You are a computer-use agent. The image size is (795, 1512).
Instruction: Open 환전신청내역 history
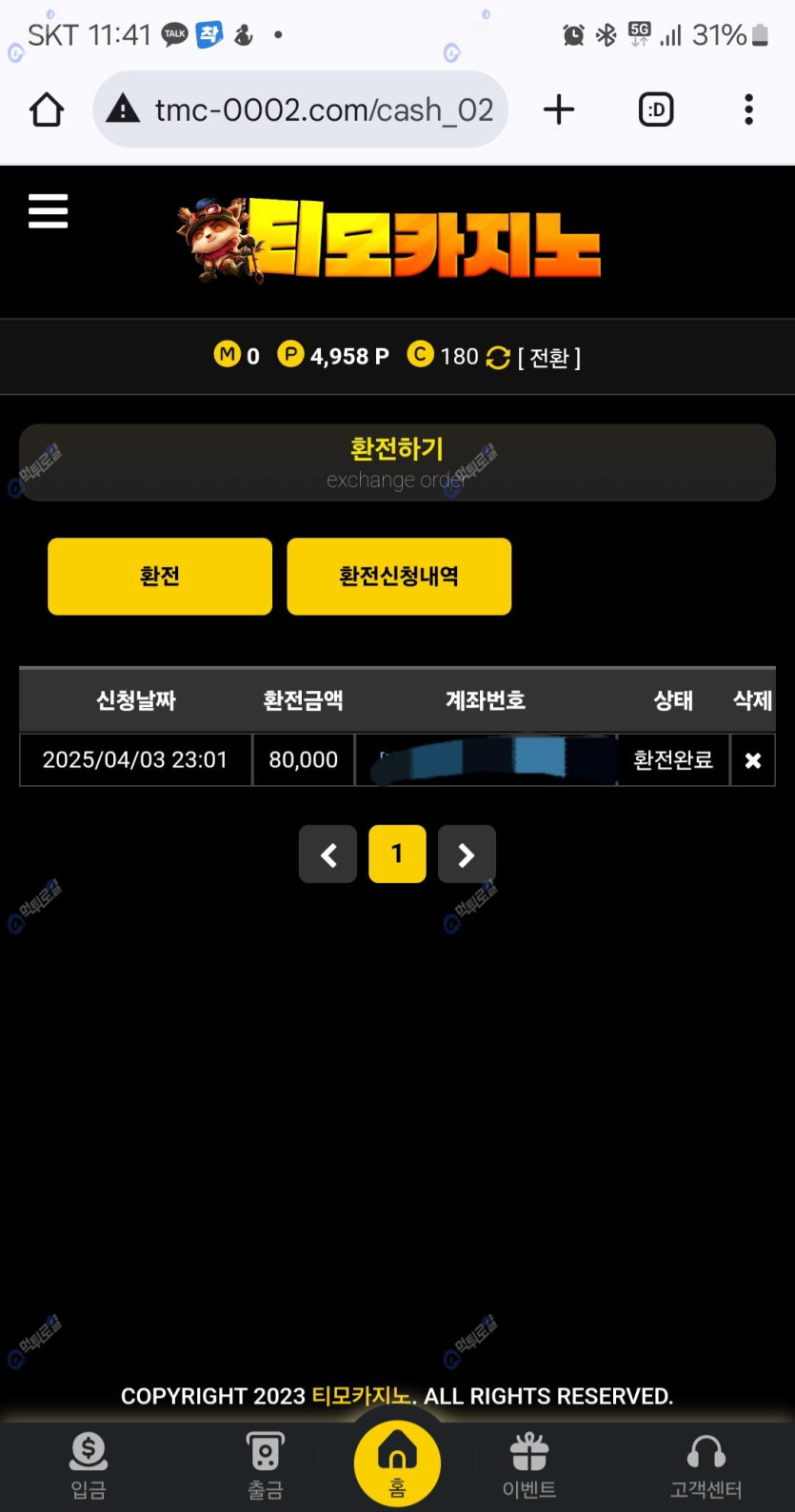pos(399,577)
